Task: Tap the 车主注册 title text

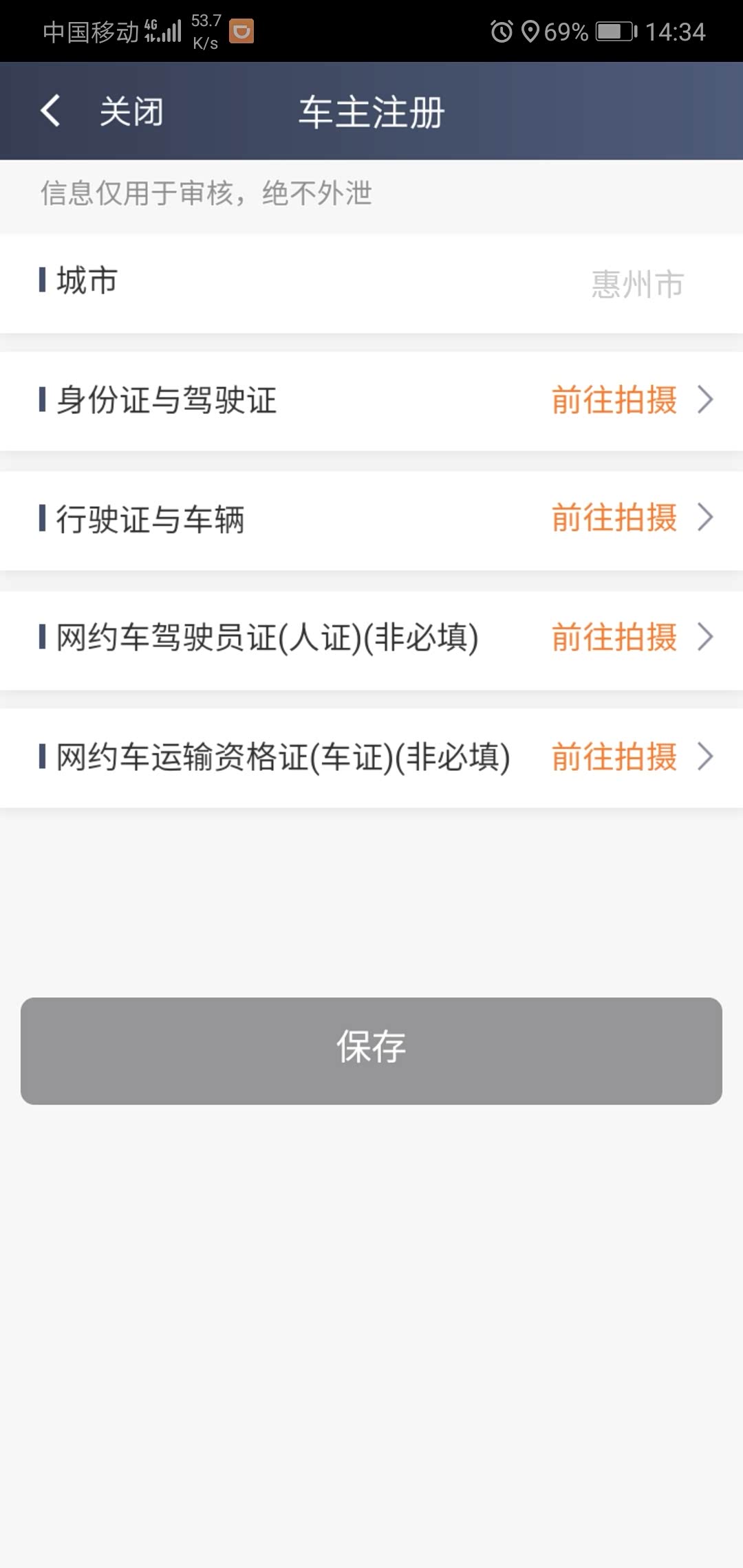Action: coord(371,112)
